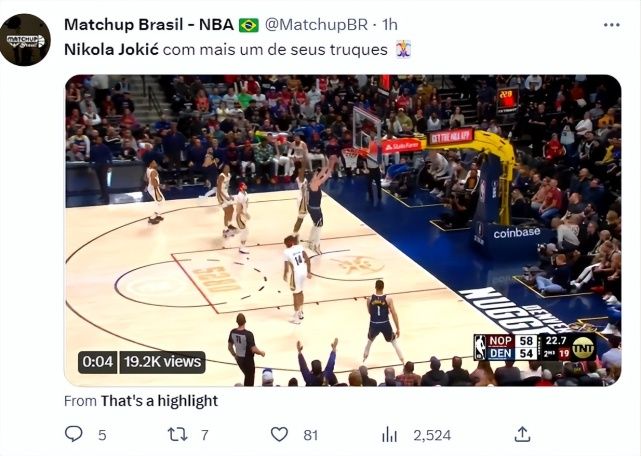Share the tweet using the share icon
Viewport: 641px width, 456px height.
point(522,434)
